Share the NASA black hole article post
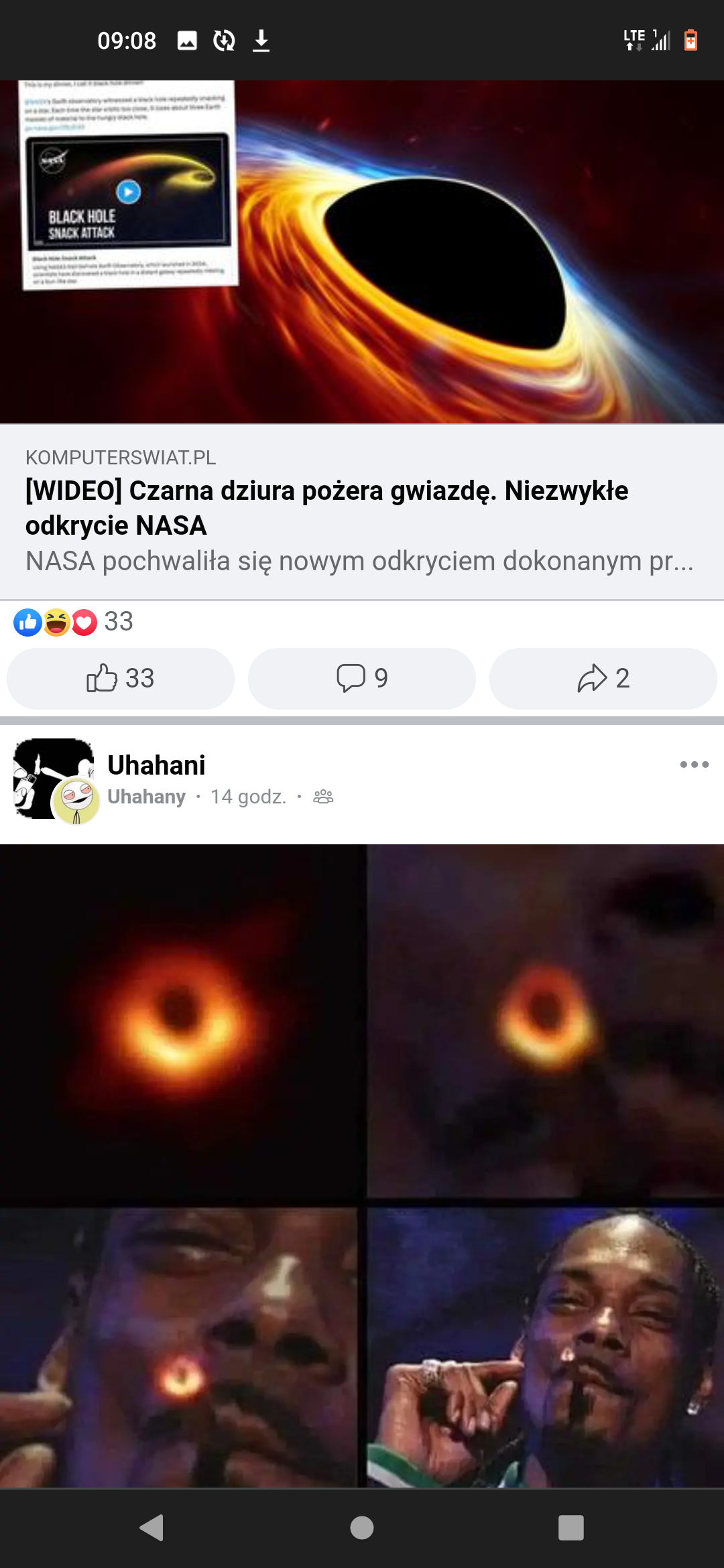Image resolution: width=724 pixels, height=1568 pixels. click(x=603, y=678)
